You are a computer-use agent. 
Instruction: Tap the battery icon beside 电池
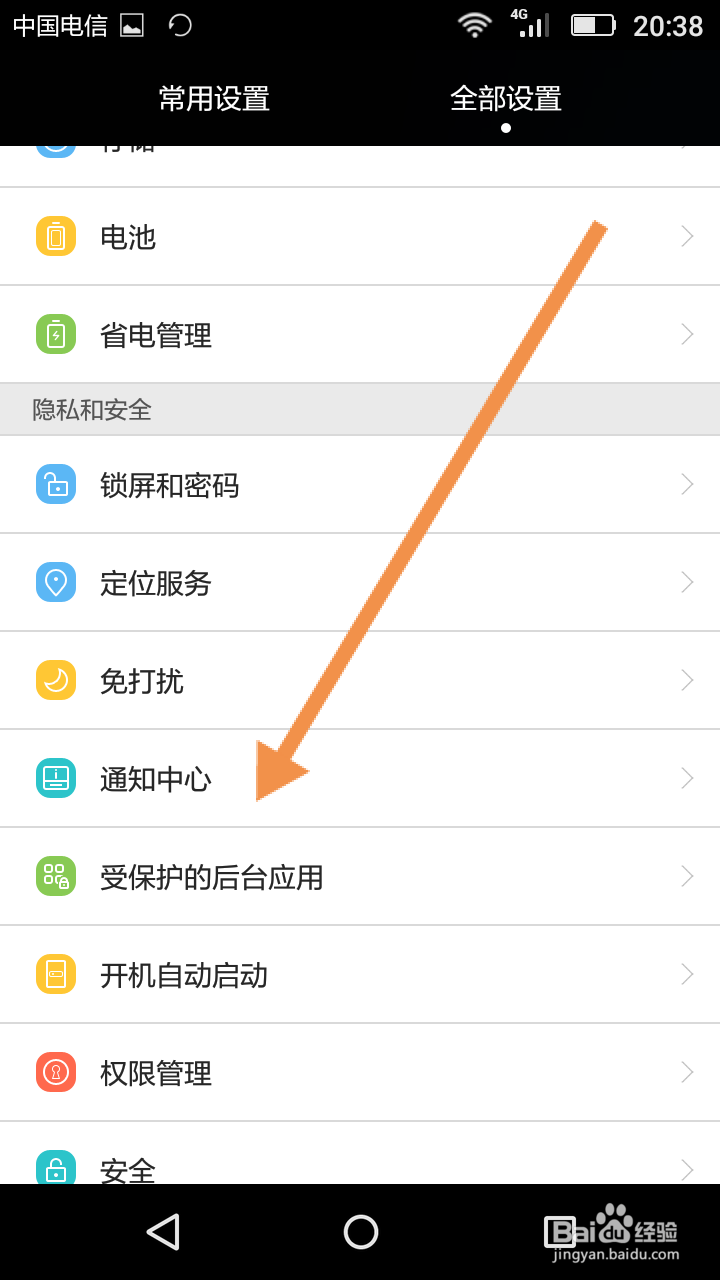click(x=55, y=236)
